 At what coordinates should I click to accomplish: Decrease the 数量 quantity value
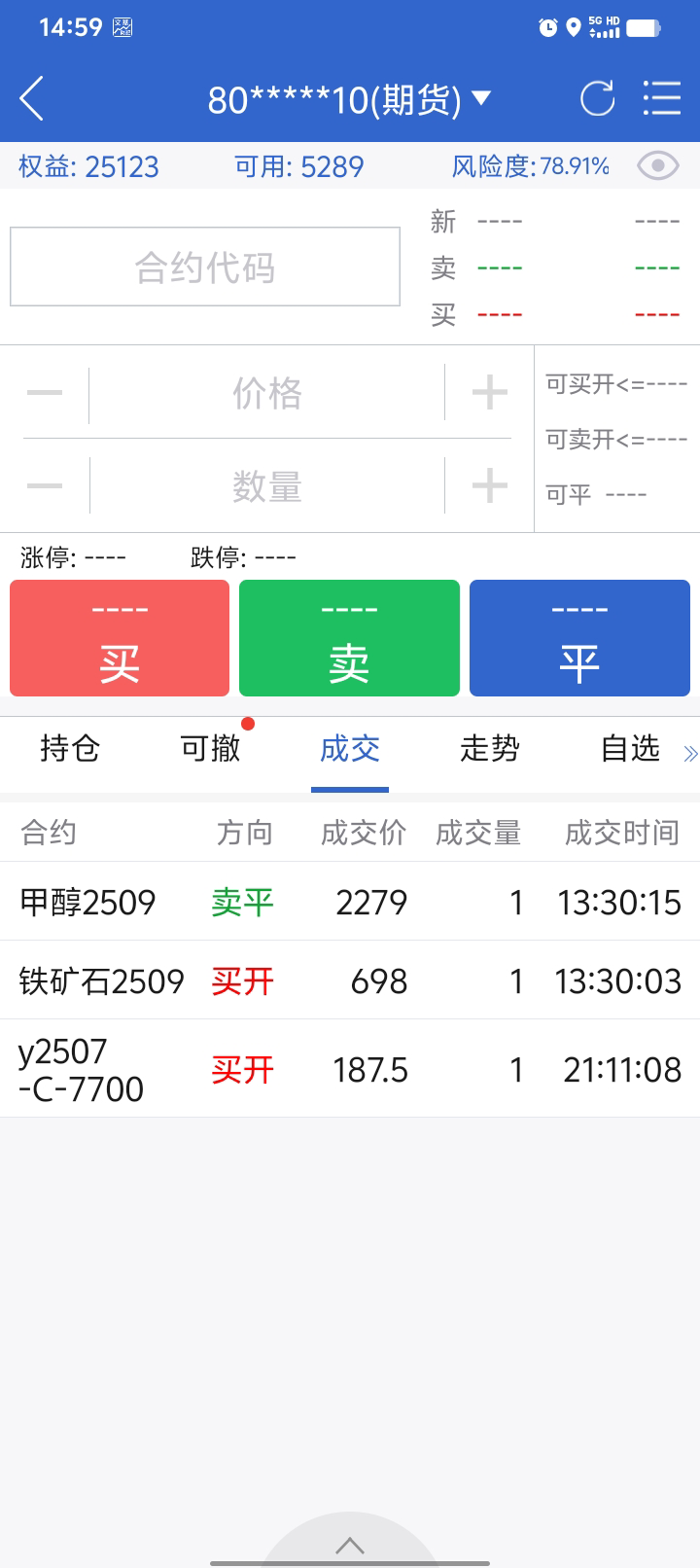coord(45,485)
